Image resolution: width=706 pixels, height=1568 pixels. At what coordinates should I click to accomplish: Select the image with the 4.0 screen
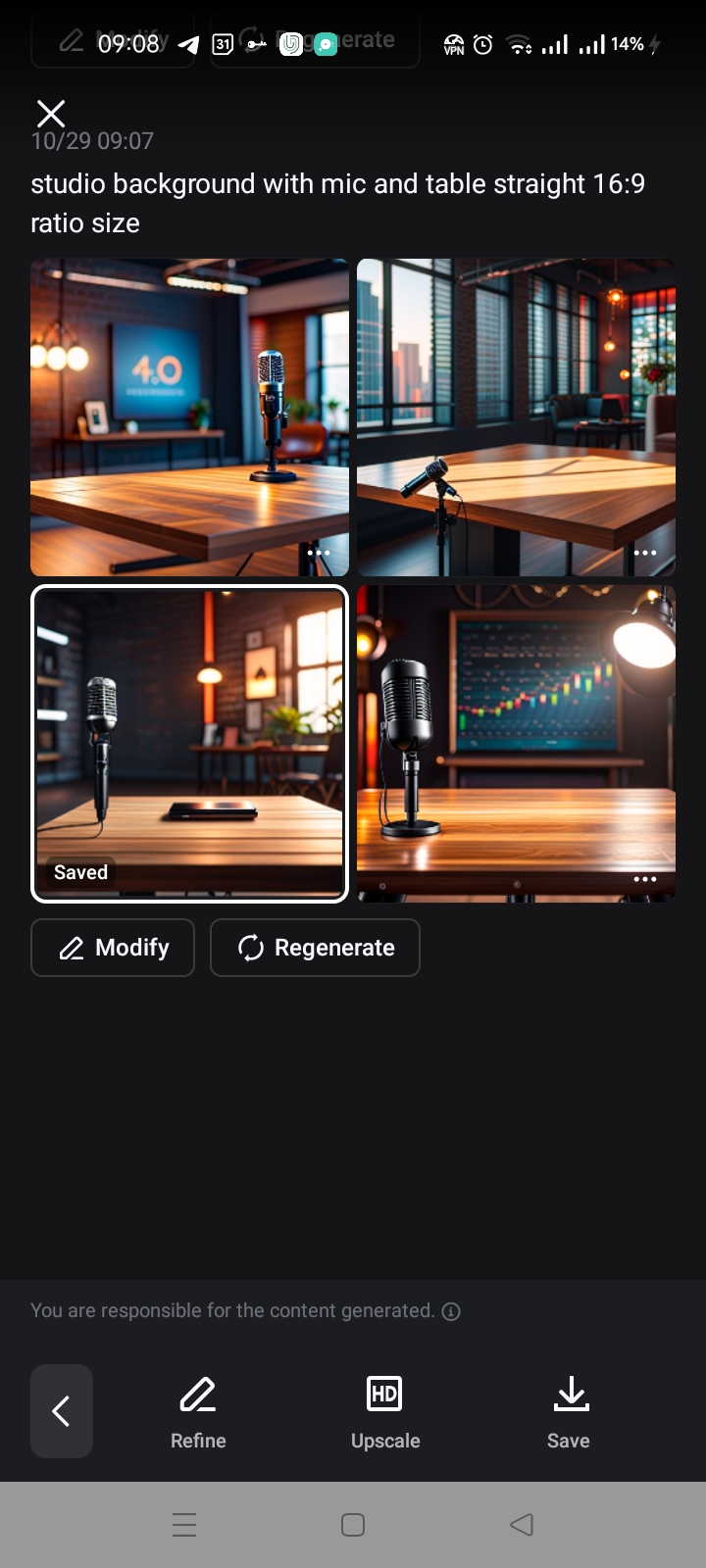(x=189, y=416)
